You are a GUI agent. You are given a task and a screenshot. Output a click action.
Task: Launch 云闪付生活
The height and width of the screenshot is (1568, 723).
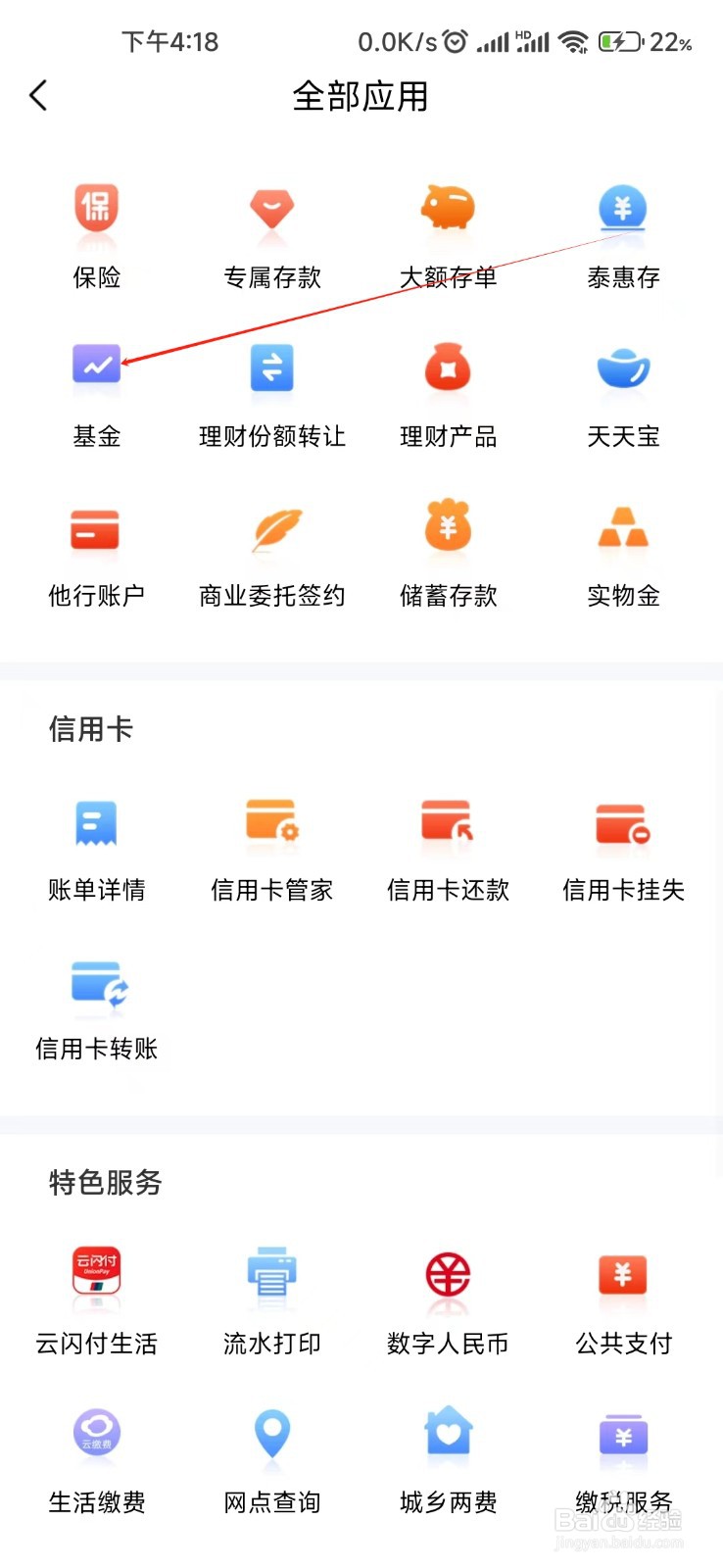click(96, 1301)
